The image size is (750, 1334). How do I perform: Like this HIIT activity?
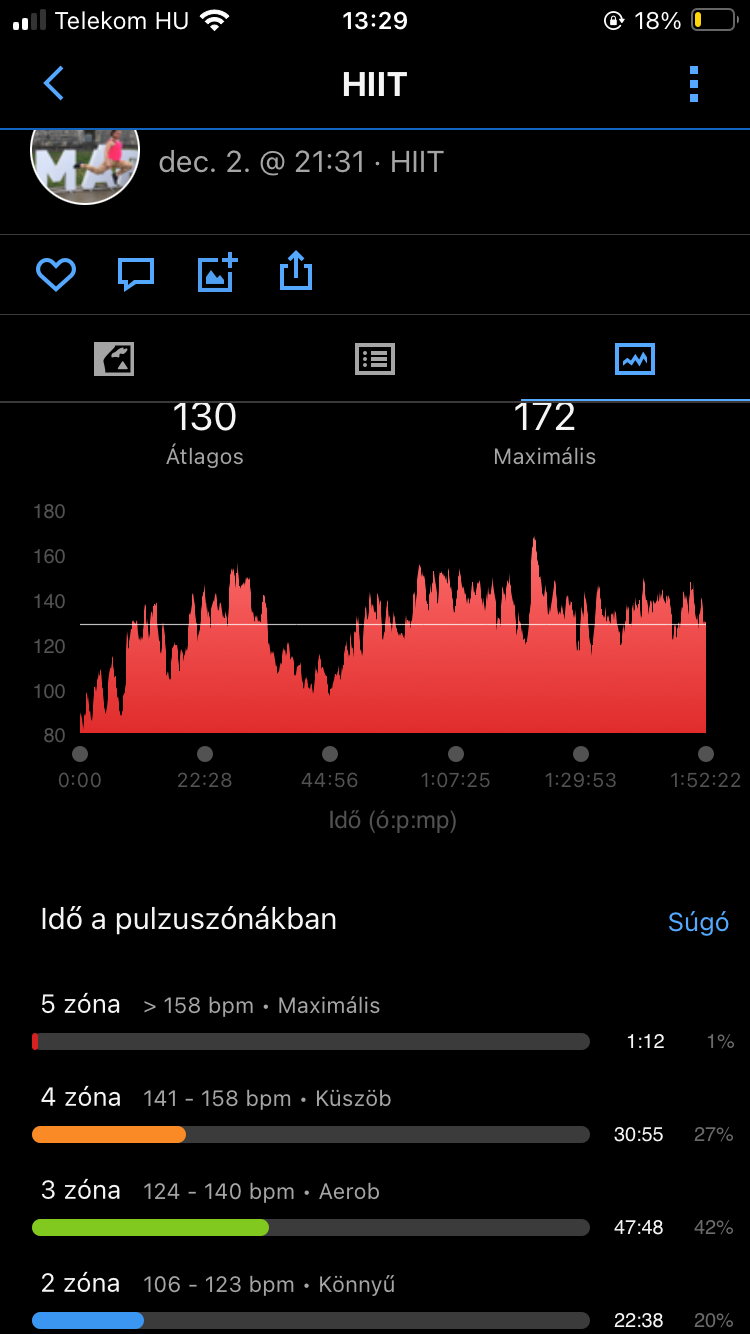click(56, 273)
